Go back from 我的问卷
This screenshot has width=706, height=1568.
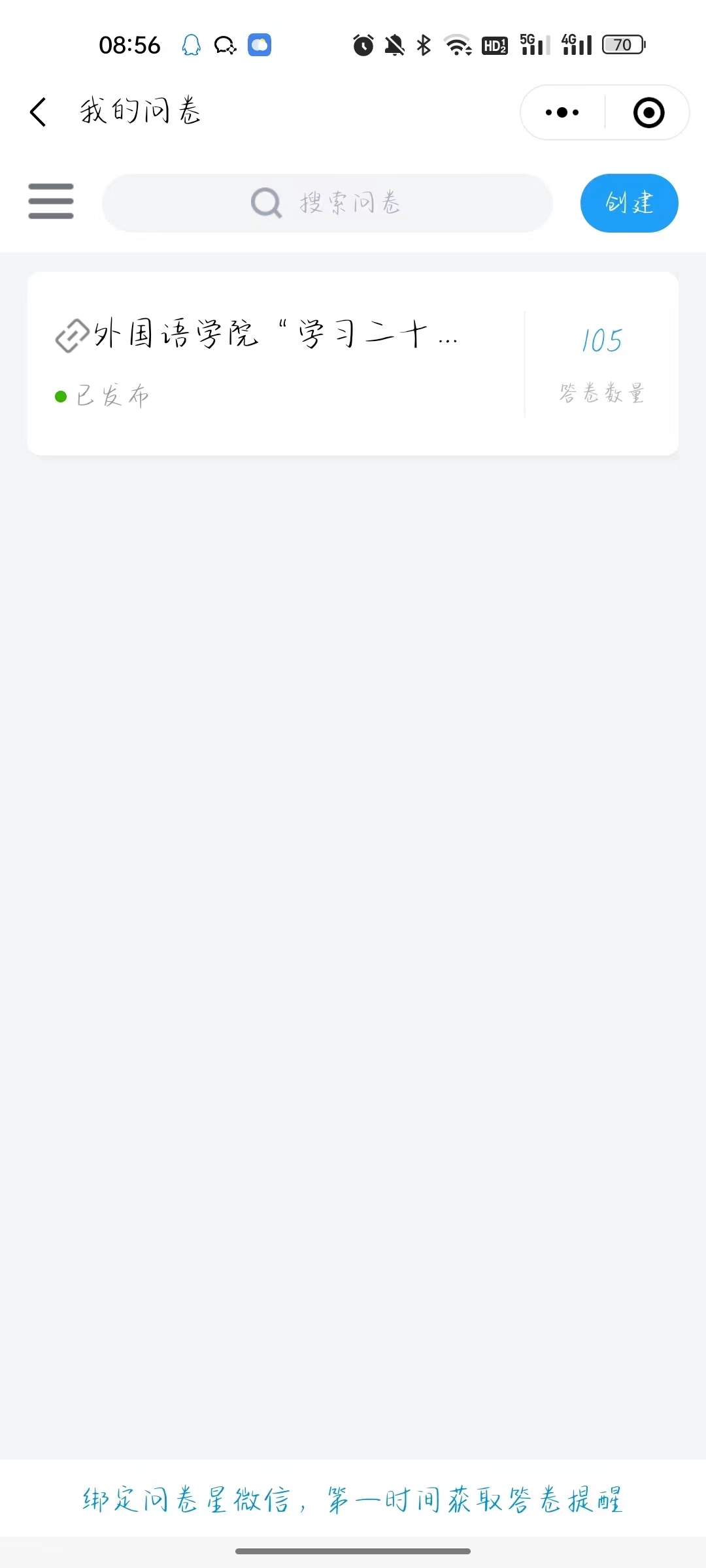(x=39, y=112)
